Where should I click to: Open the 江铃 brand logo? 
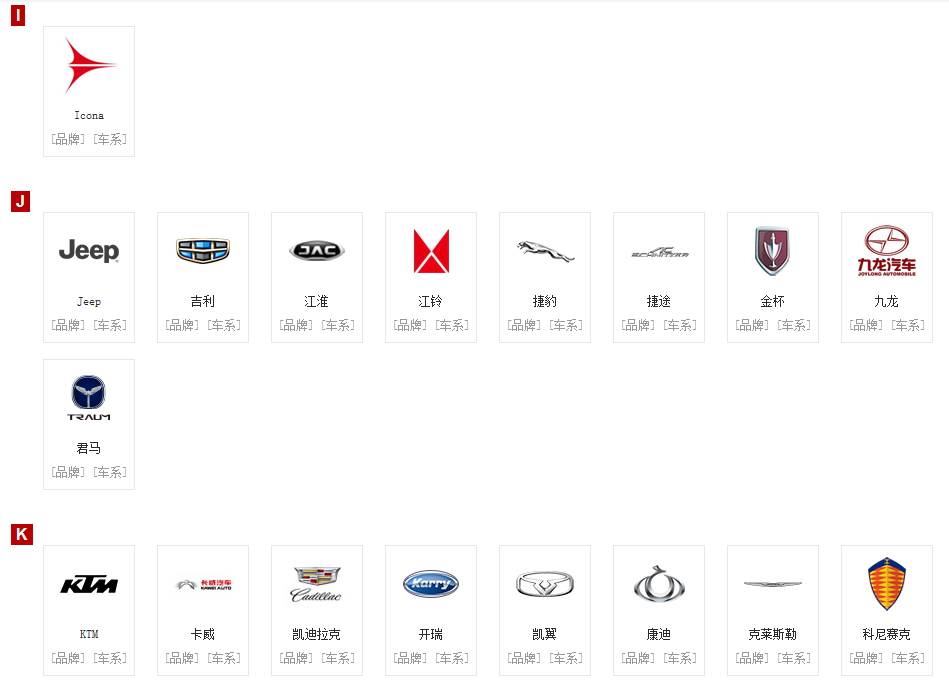[x=431, y=252]
